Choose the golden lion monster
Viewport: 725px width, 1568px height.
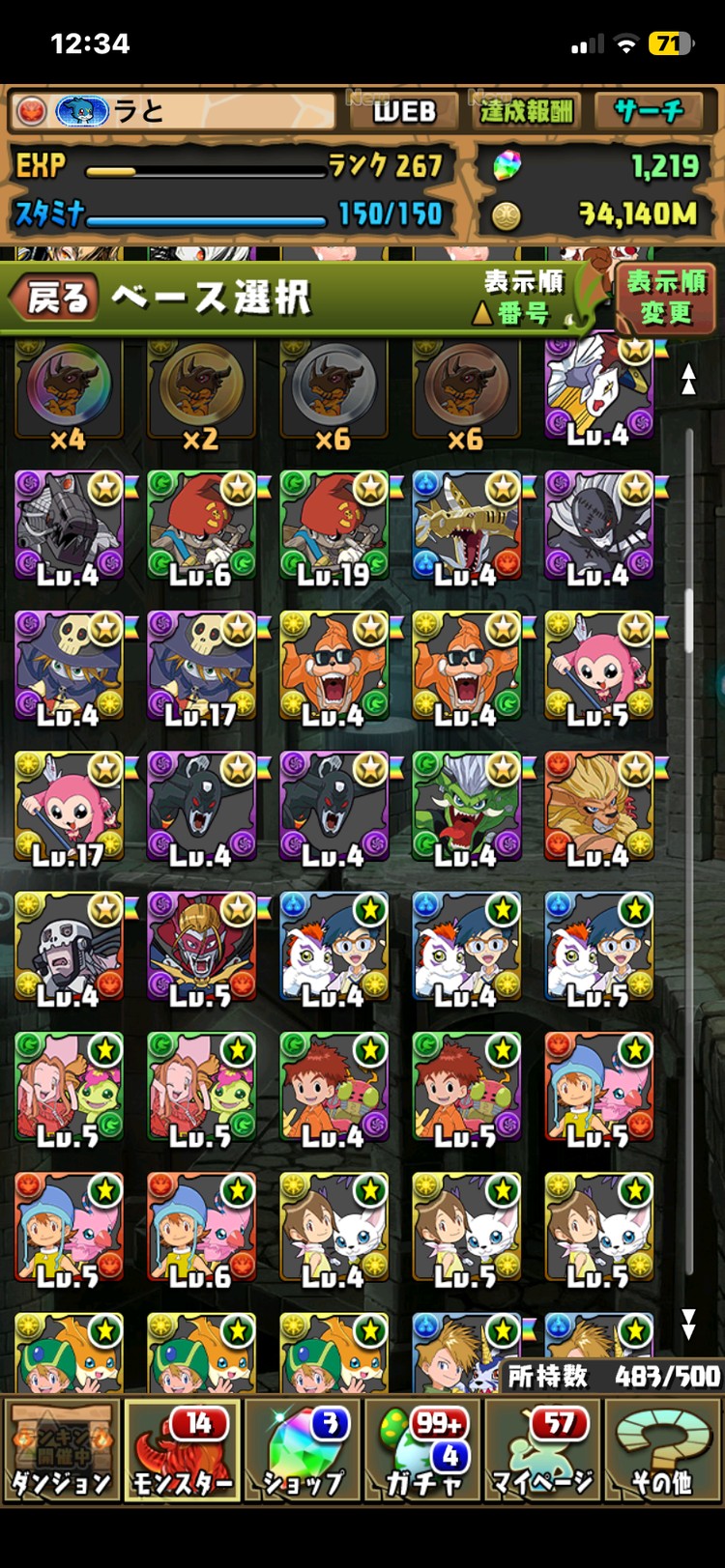coord(598,810)
